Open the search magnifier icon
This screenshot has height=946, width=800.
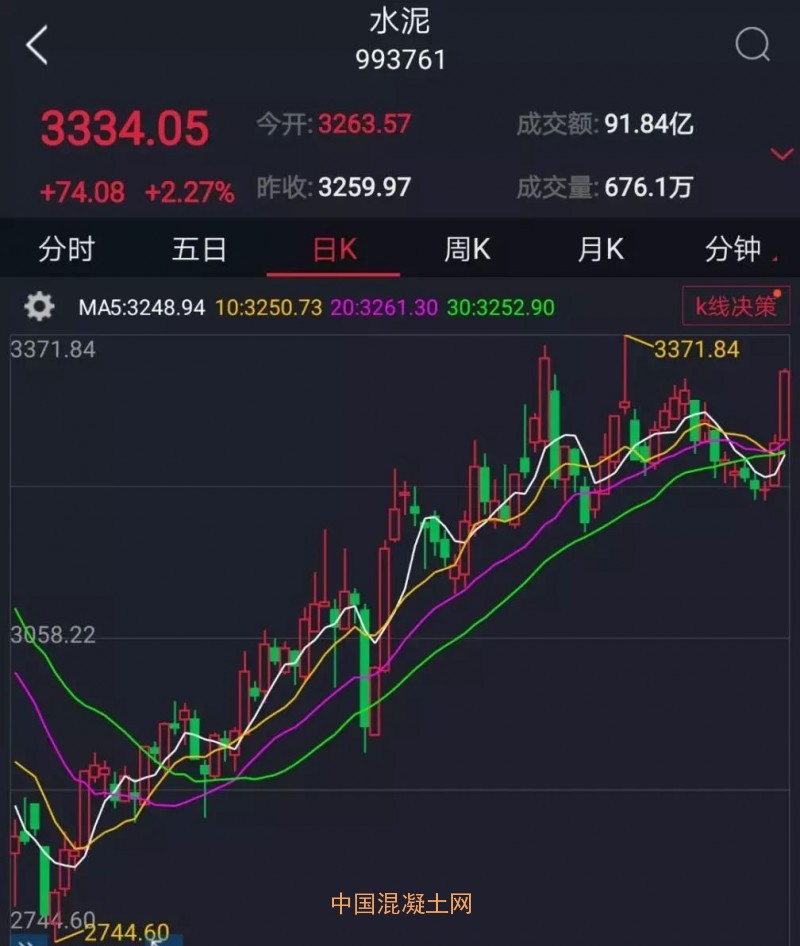tap(752, 45)
